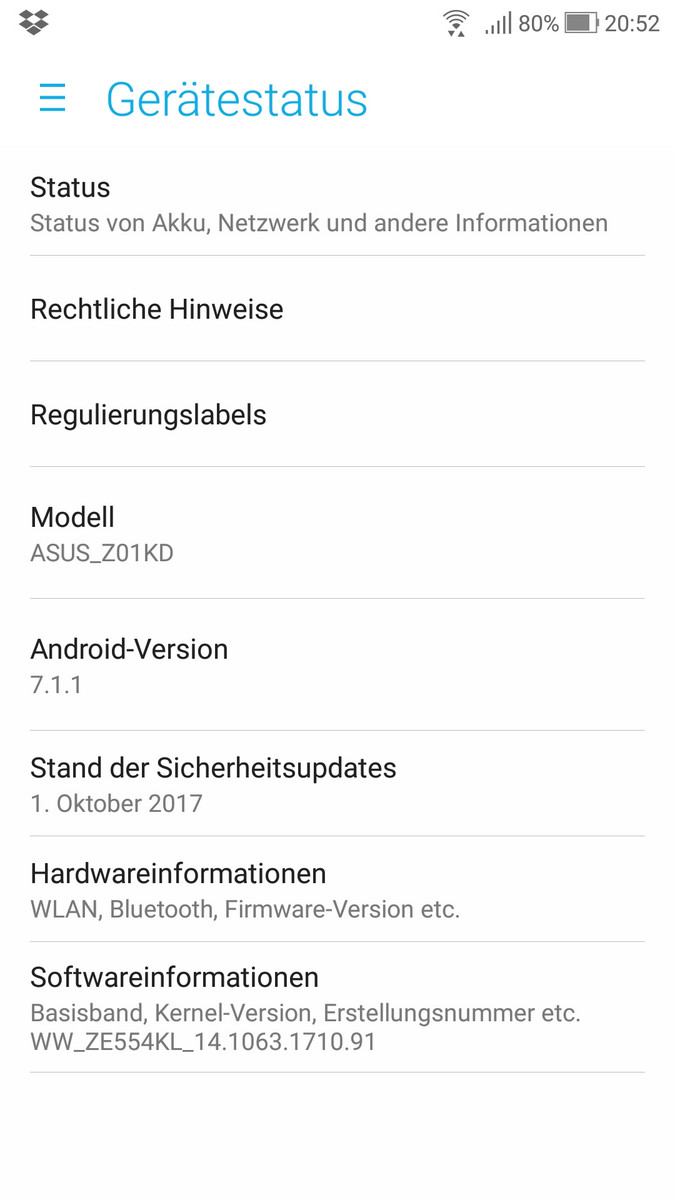Open the Status row
Viewport: 675px width, 1200px height.
point(337,203)
